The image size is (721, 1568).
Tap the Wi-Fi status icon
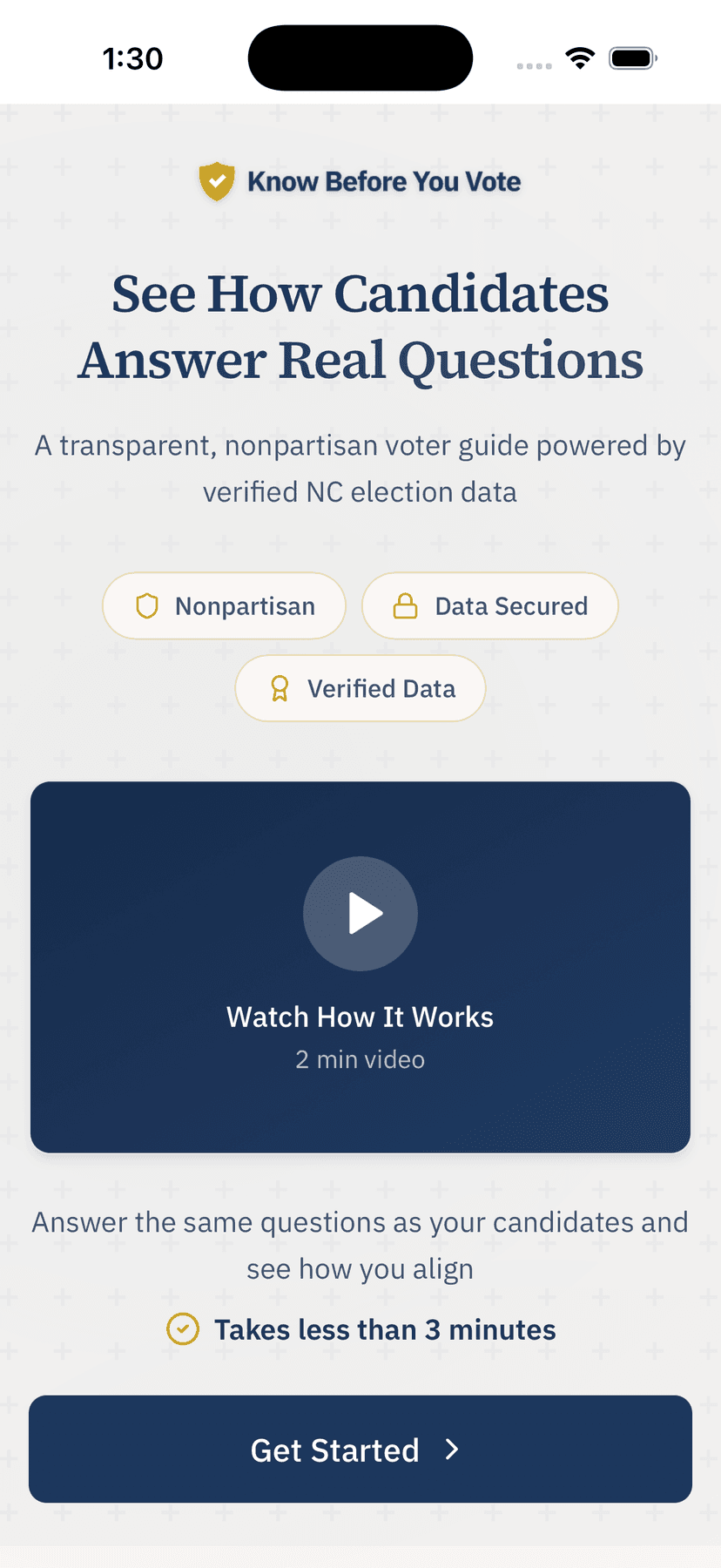(580, 57)
